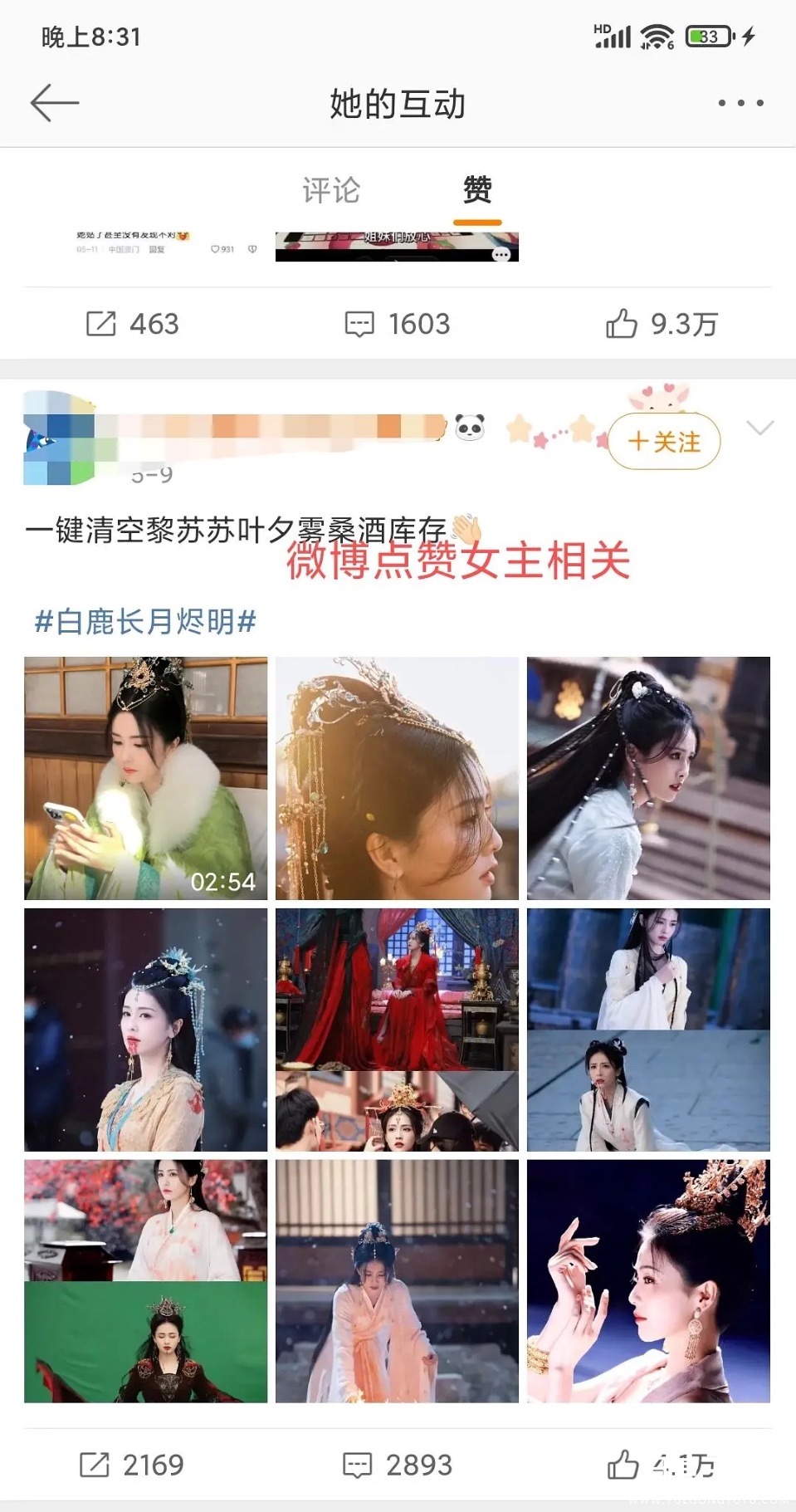Open the three-dot overflow menu
796x1512 pixels.
click(x=740, y=103)
